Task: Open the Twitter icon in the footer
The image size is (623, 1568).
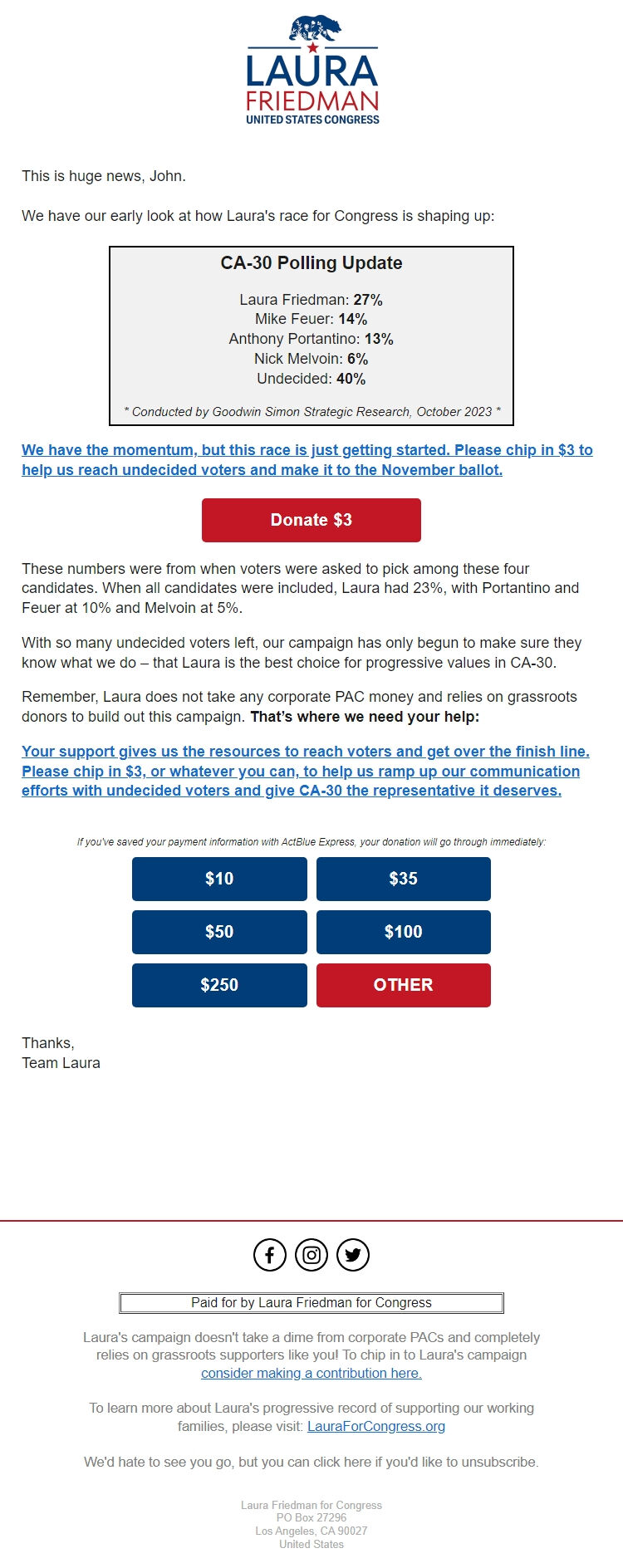Action: pyautogui.click(x=352, y=1255)
